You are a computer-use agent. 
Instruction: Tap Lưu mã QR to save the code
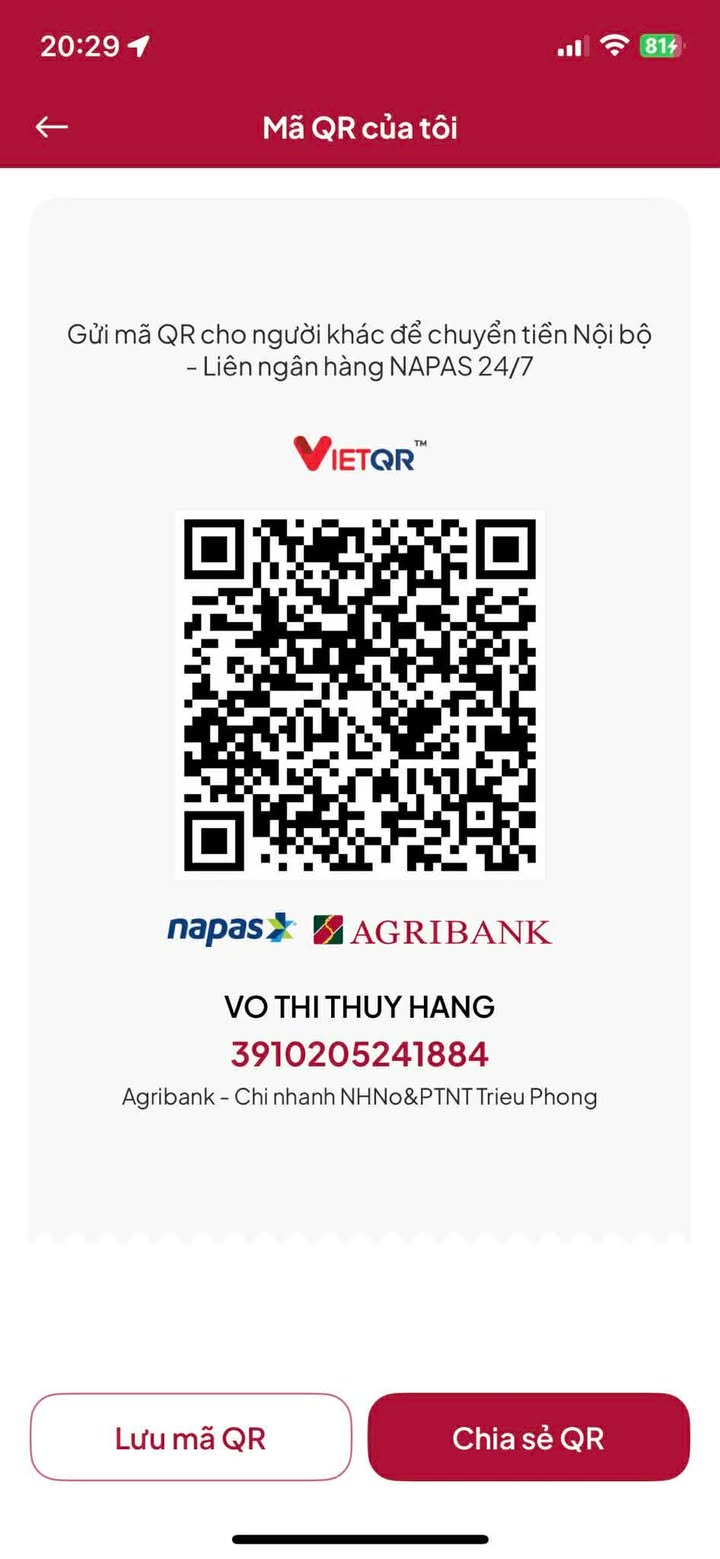[190, 1437]
